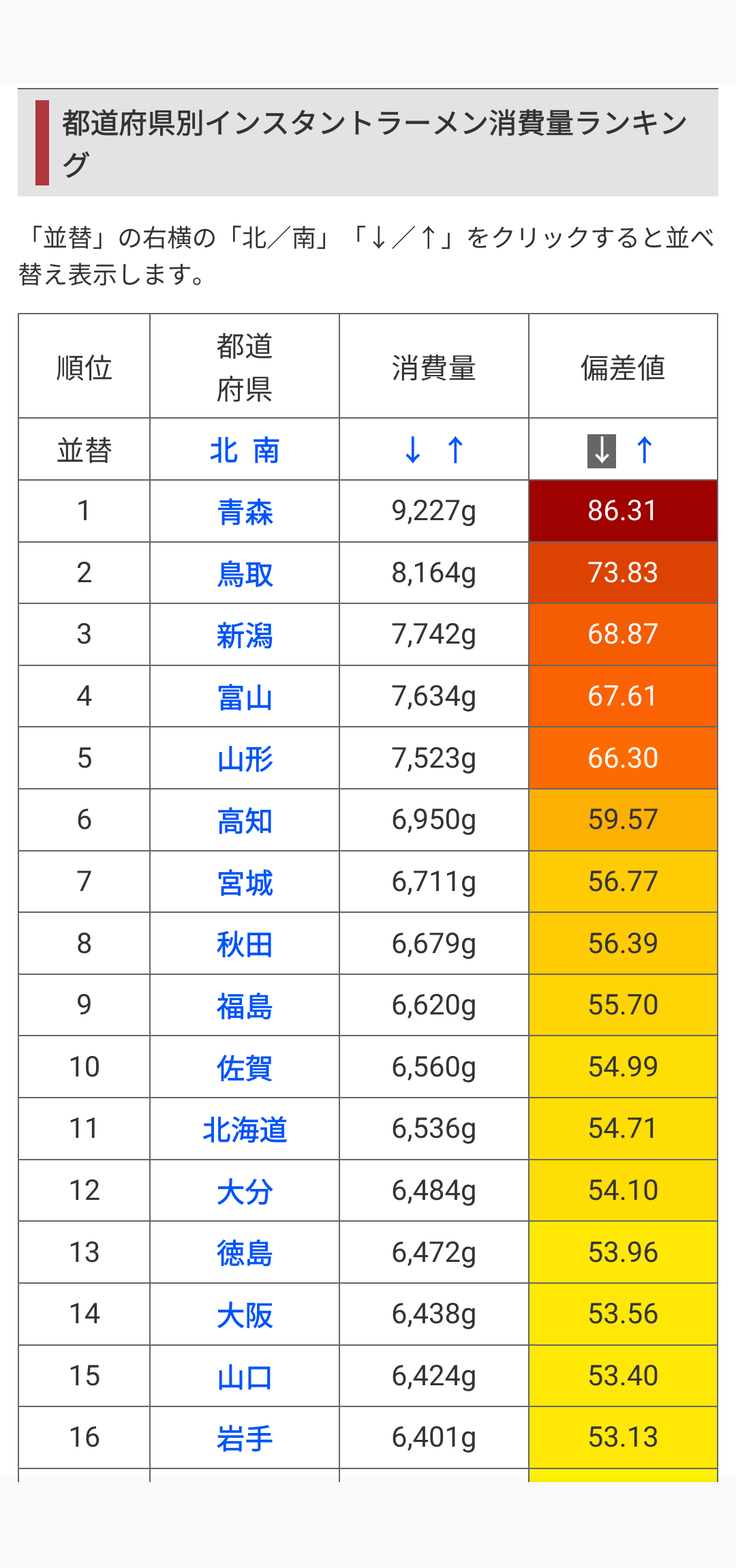Sort deviation value column ascending
The width and height of the screenshot is (736, 1568).
click(x=645, y=450)
